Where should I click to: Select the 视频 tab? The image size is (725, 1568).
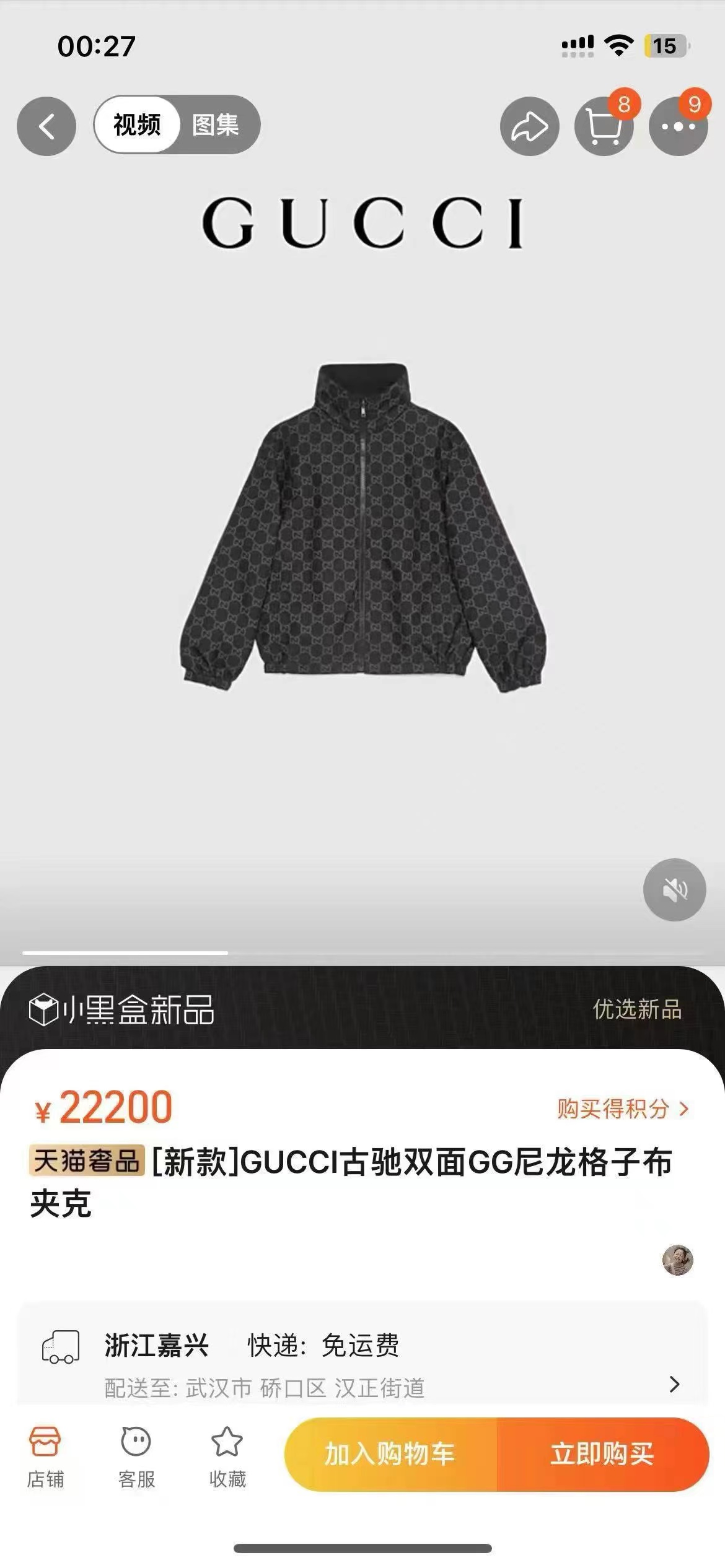pos(138,124)
